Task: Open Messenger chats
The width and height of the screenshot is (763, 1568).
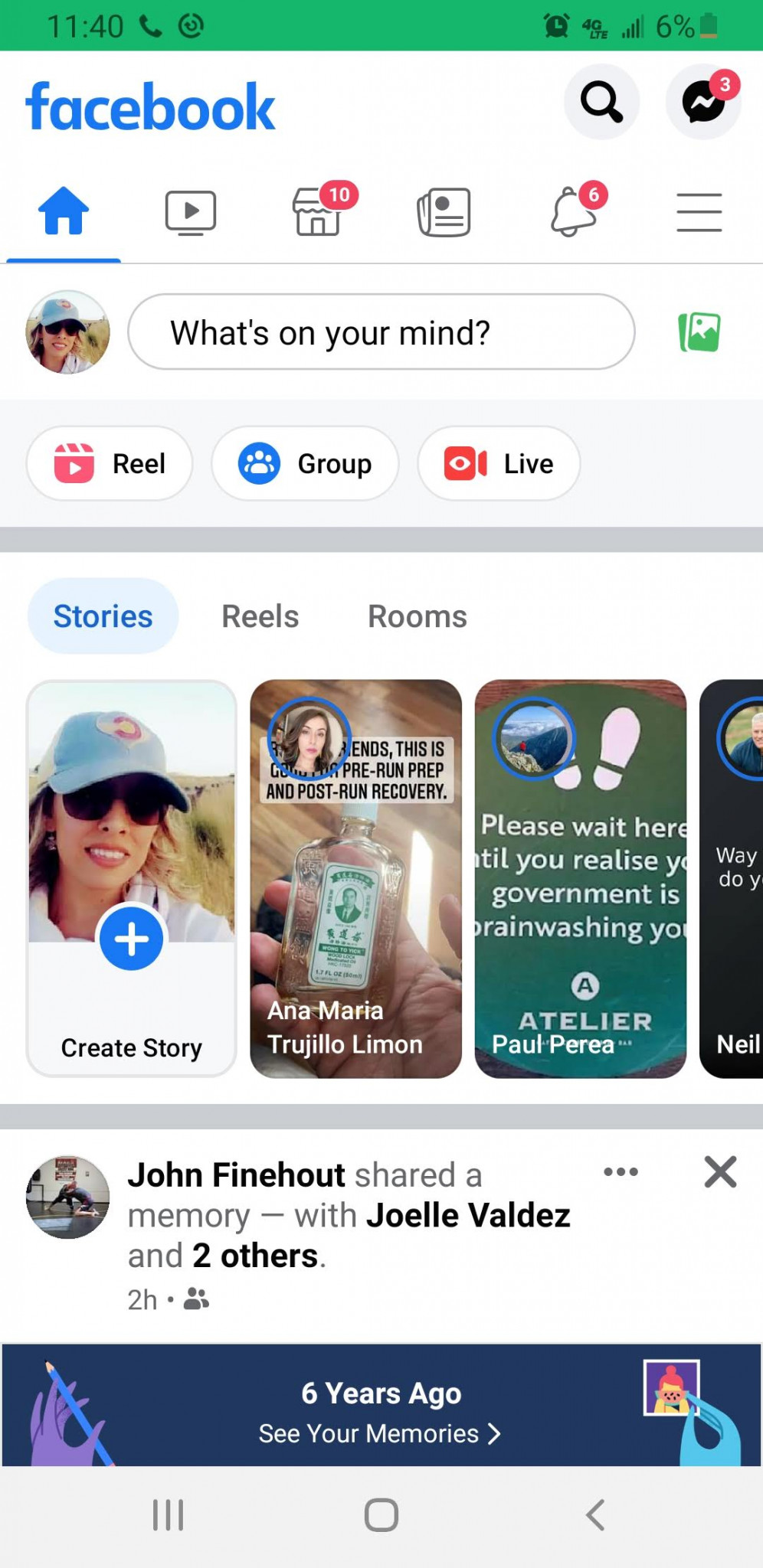Action: coord(703,102)
